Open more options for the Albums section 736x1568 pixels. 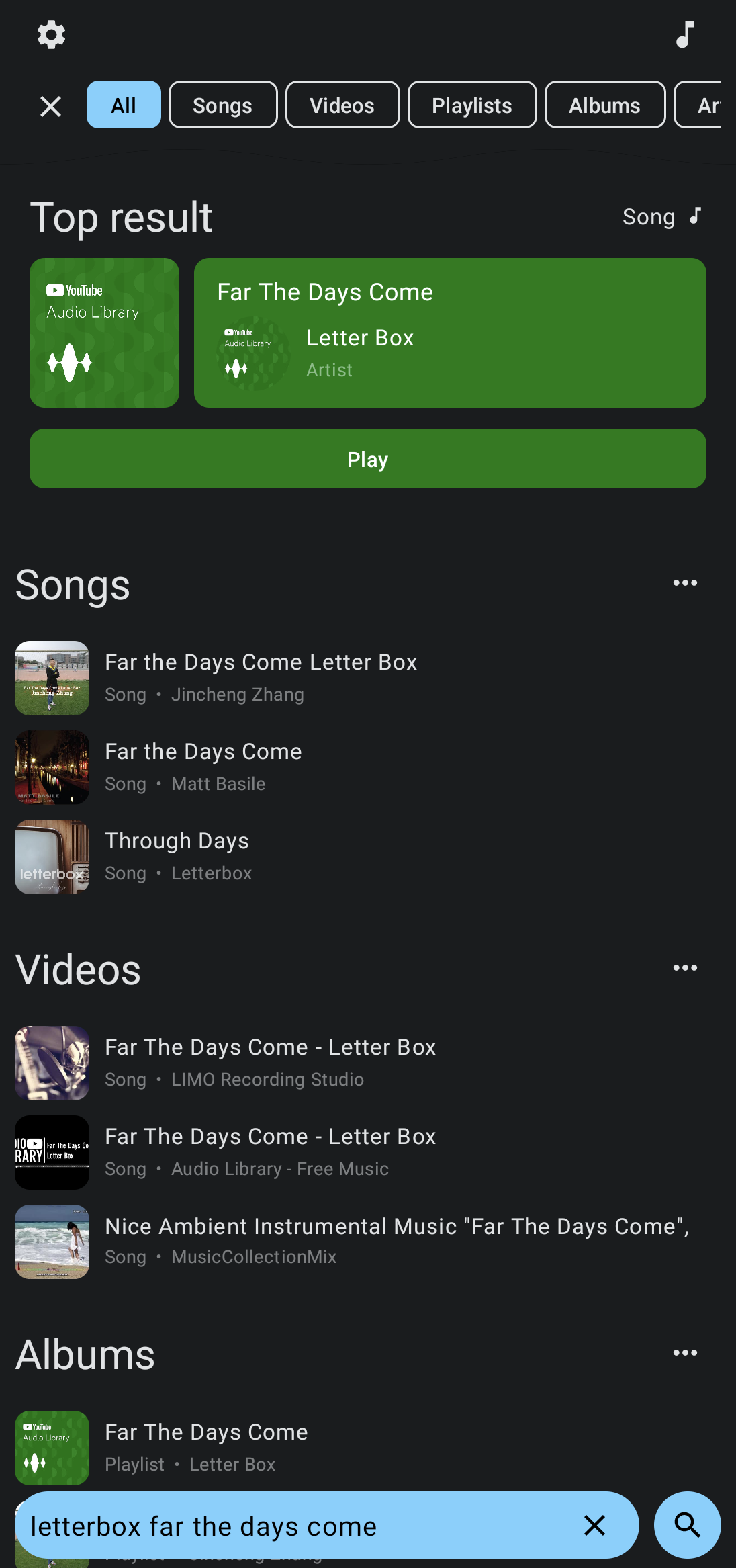(x=684, y=1353)
